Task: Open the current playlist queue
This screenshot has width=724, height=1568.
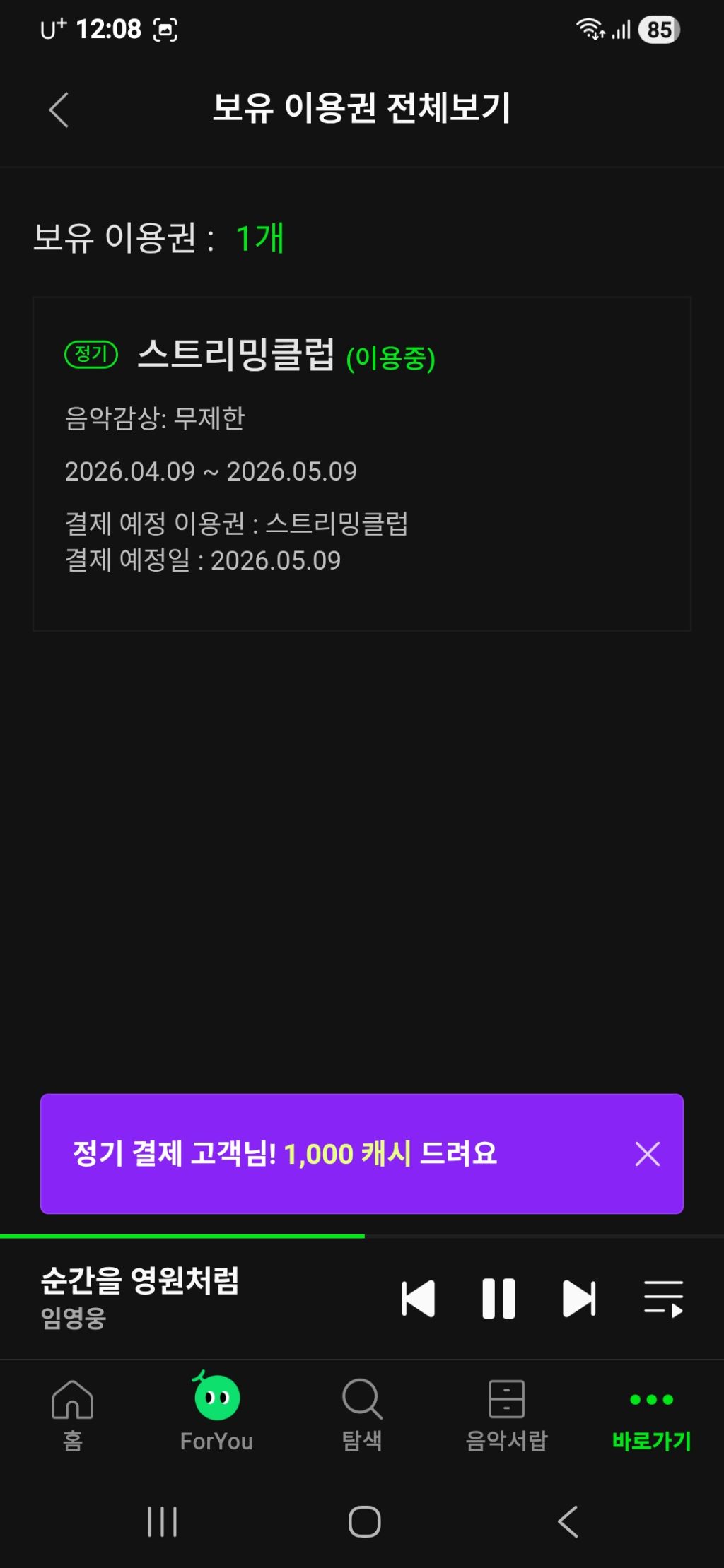Action: 663,1298
